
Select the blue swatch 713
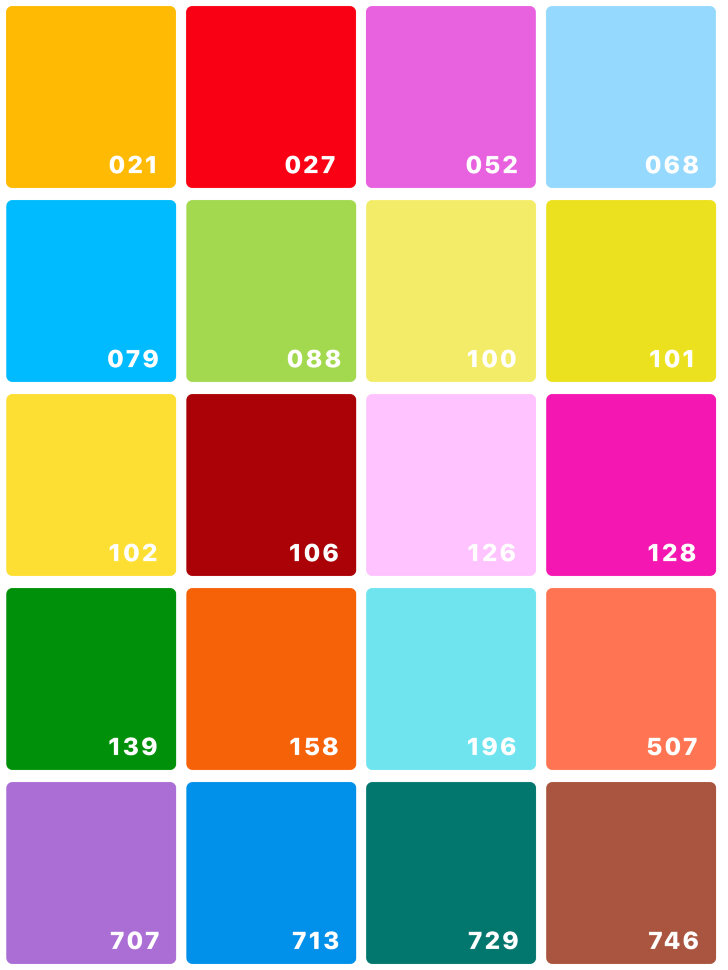[x=271, y=873]
